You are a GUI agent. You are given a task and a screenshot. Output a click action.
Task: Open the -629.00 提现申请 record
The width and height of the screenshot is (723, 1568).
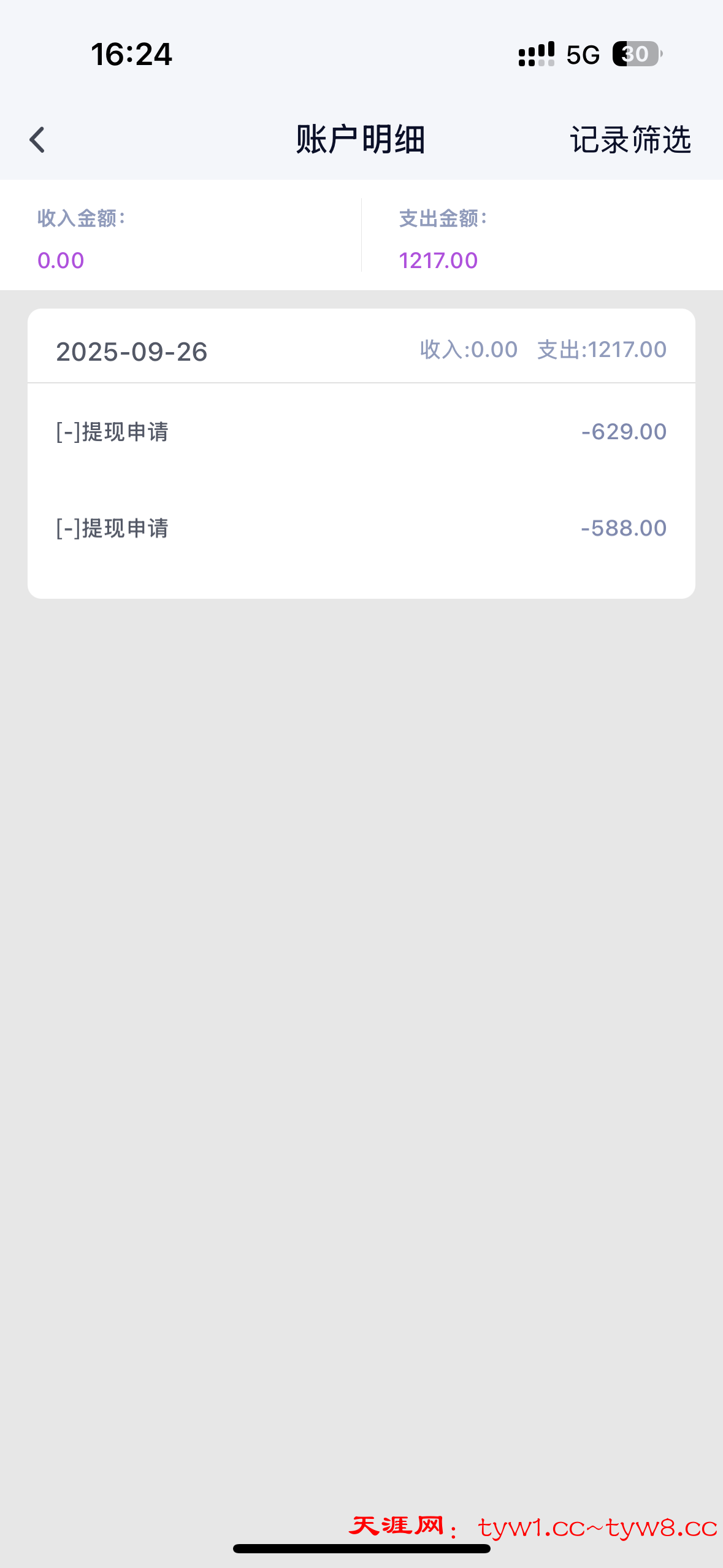tap(361, 432)
